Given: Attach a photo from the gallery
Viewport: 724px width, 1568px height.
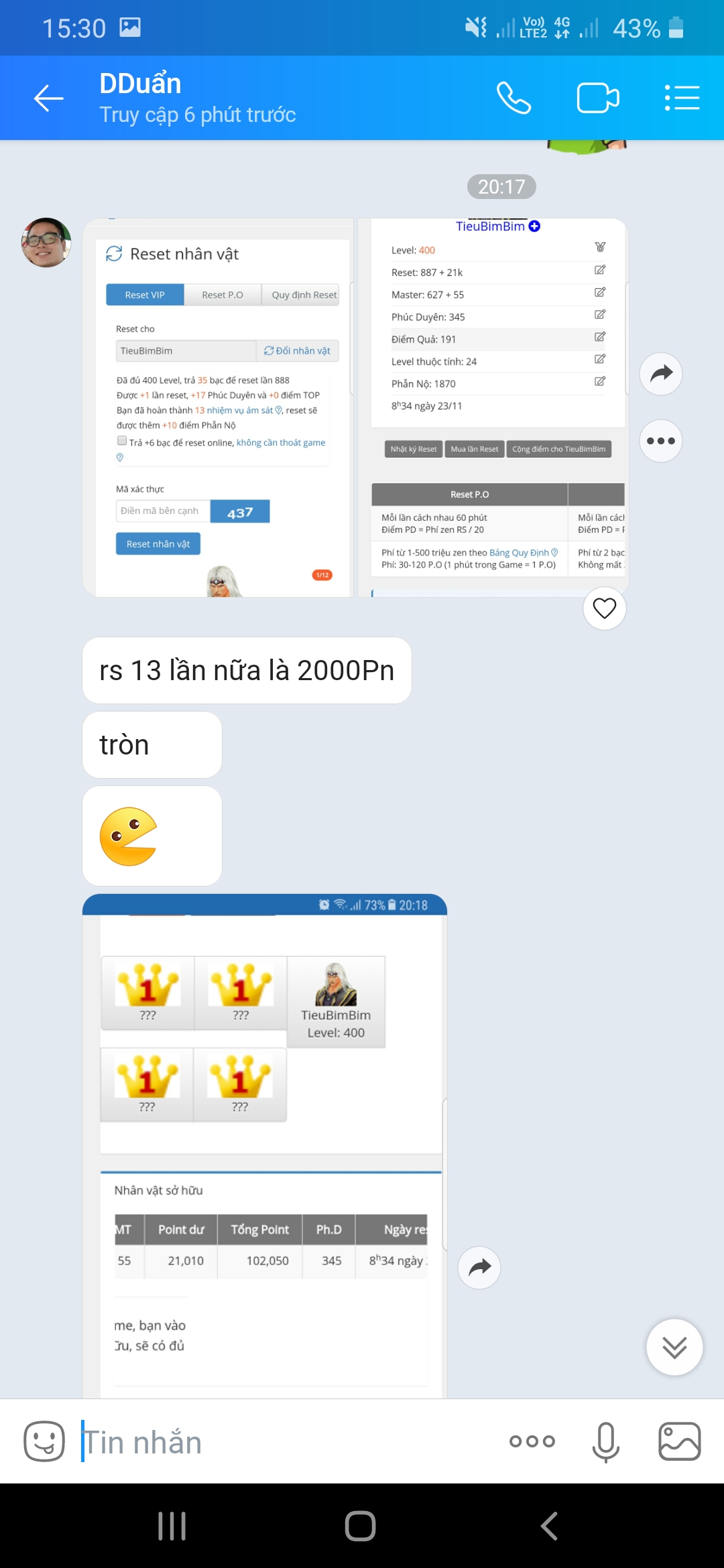Looking at the screenshot, I should tap(679, 1441).
